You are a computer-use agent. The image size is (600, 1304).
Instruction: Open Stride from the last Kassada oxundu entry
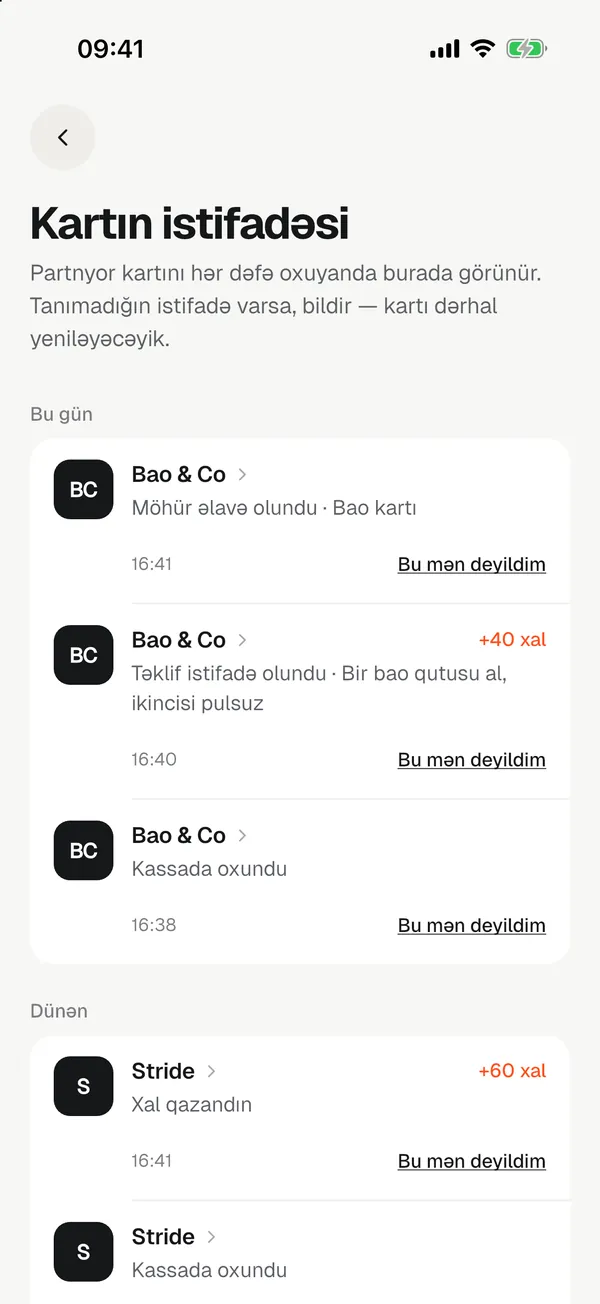tap(174, 1237)
